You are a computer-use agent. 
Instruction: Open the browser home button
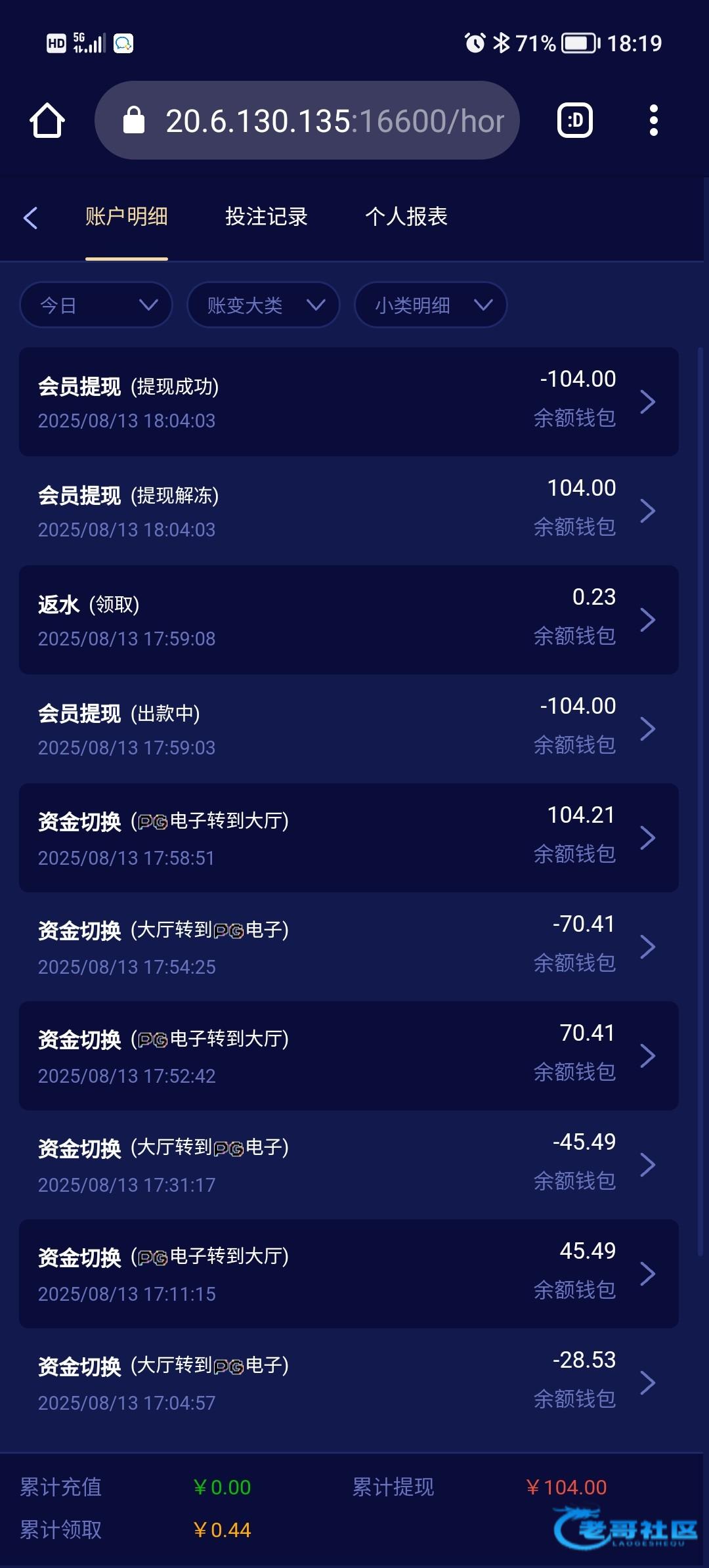[x=47, y=121]
